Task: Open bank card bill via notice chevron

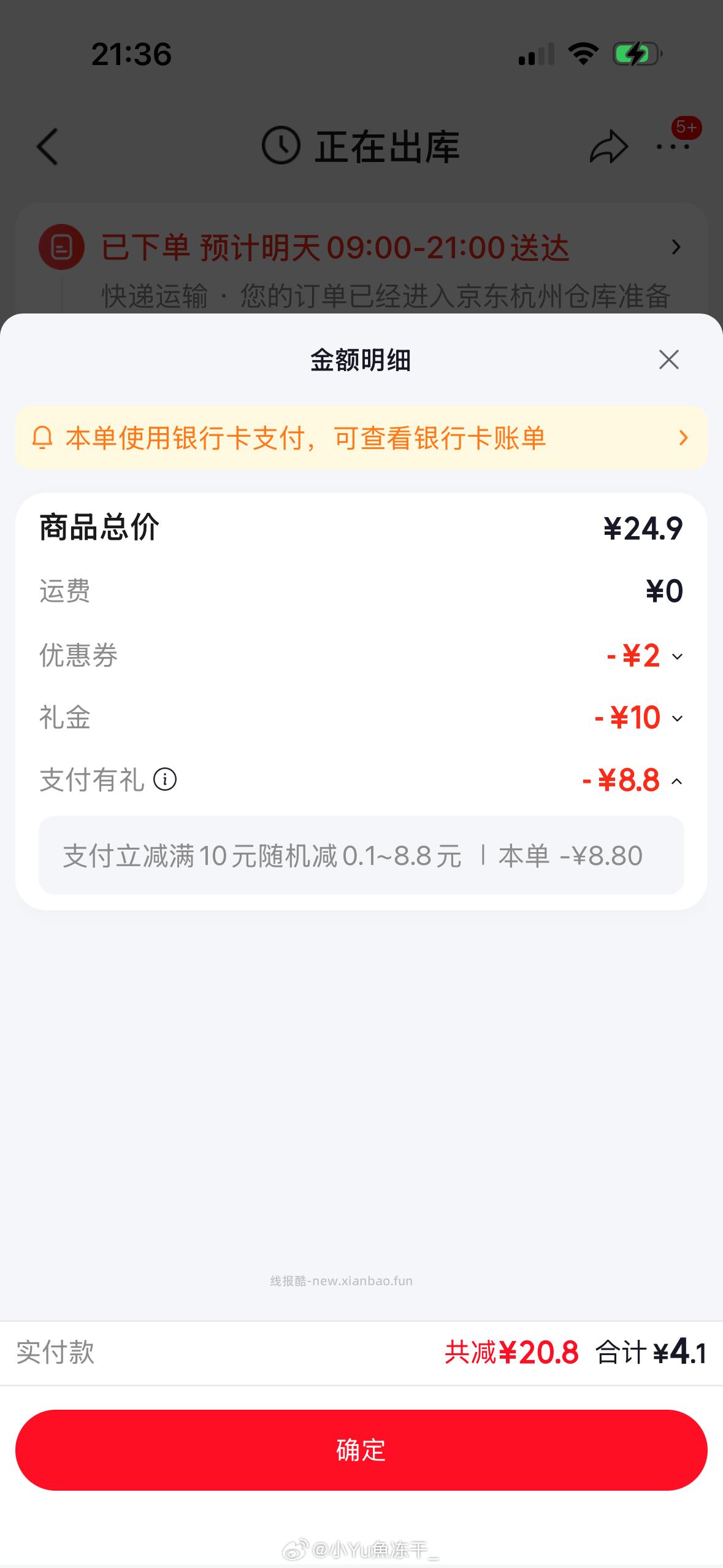Action: point(684,438)
